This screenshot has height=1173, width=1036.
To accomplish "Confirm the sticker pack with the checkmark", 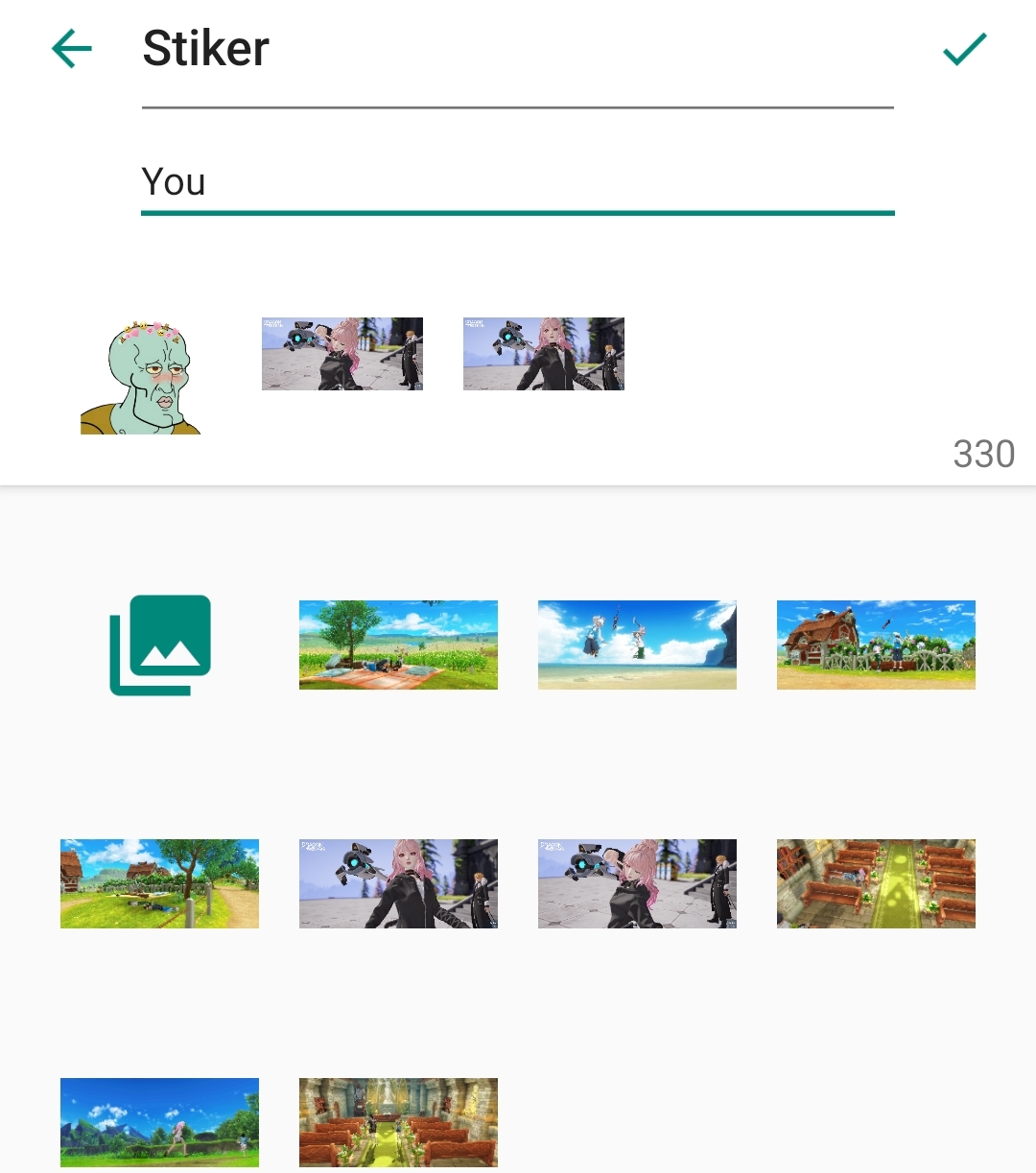I will [964, 49].
